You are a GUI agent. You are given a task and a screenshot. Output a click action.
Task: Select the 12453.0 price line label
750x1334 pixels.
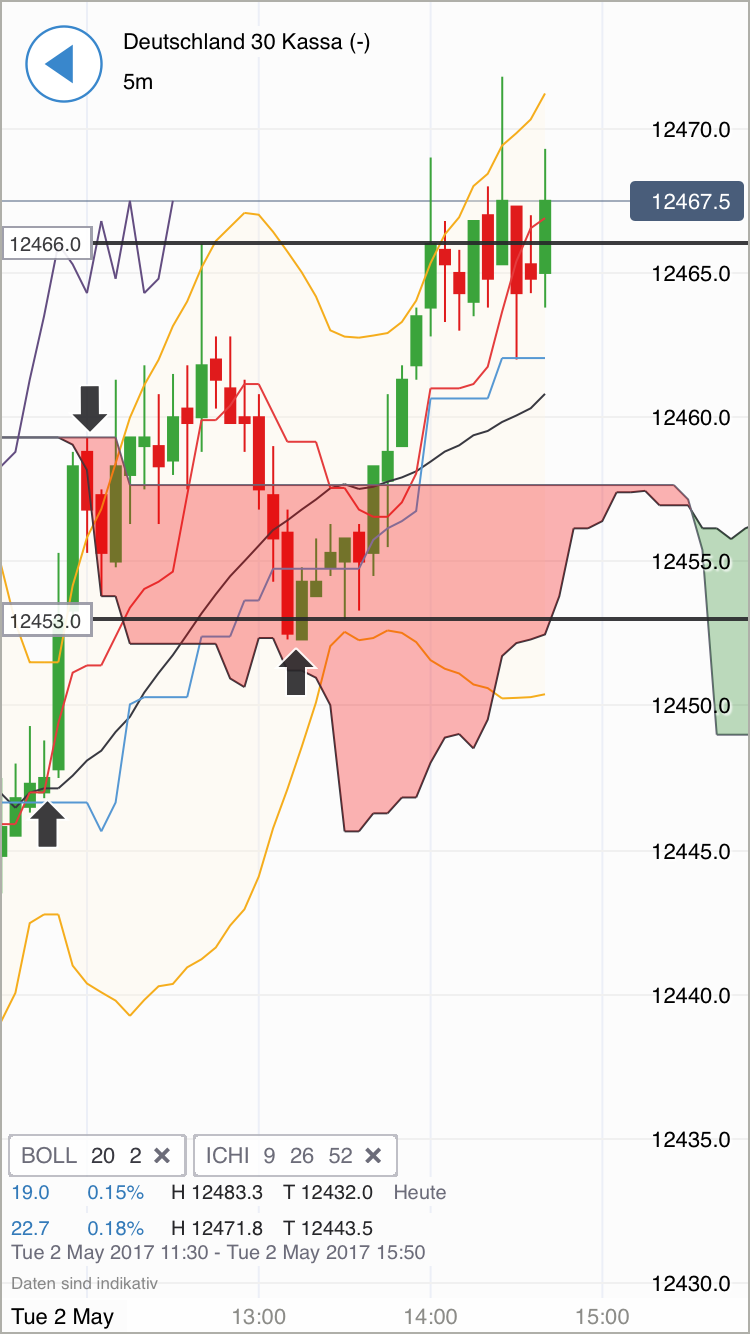click(47, 620)
